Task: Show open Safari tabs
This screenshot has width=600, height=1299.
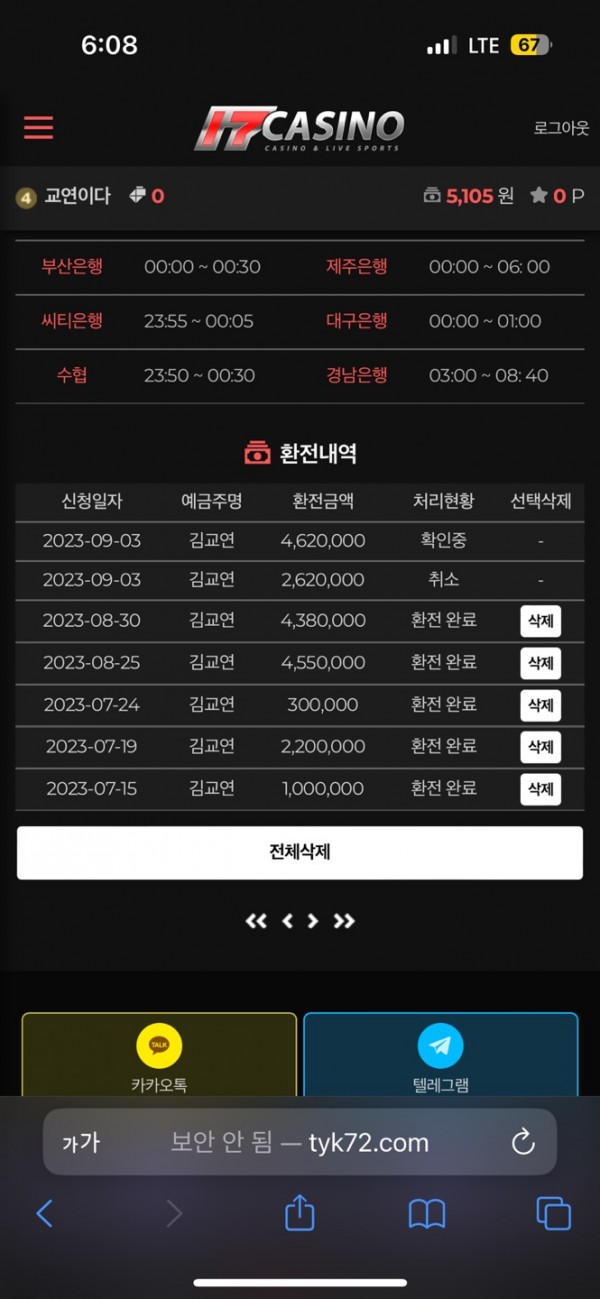Action: coord(553,1214)
